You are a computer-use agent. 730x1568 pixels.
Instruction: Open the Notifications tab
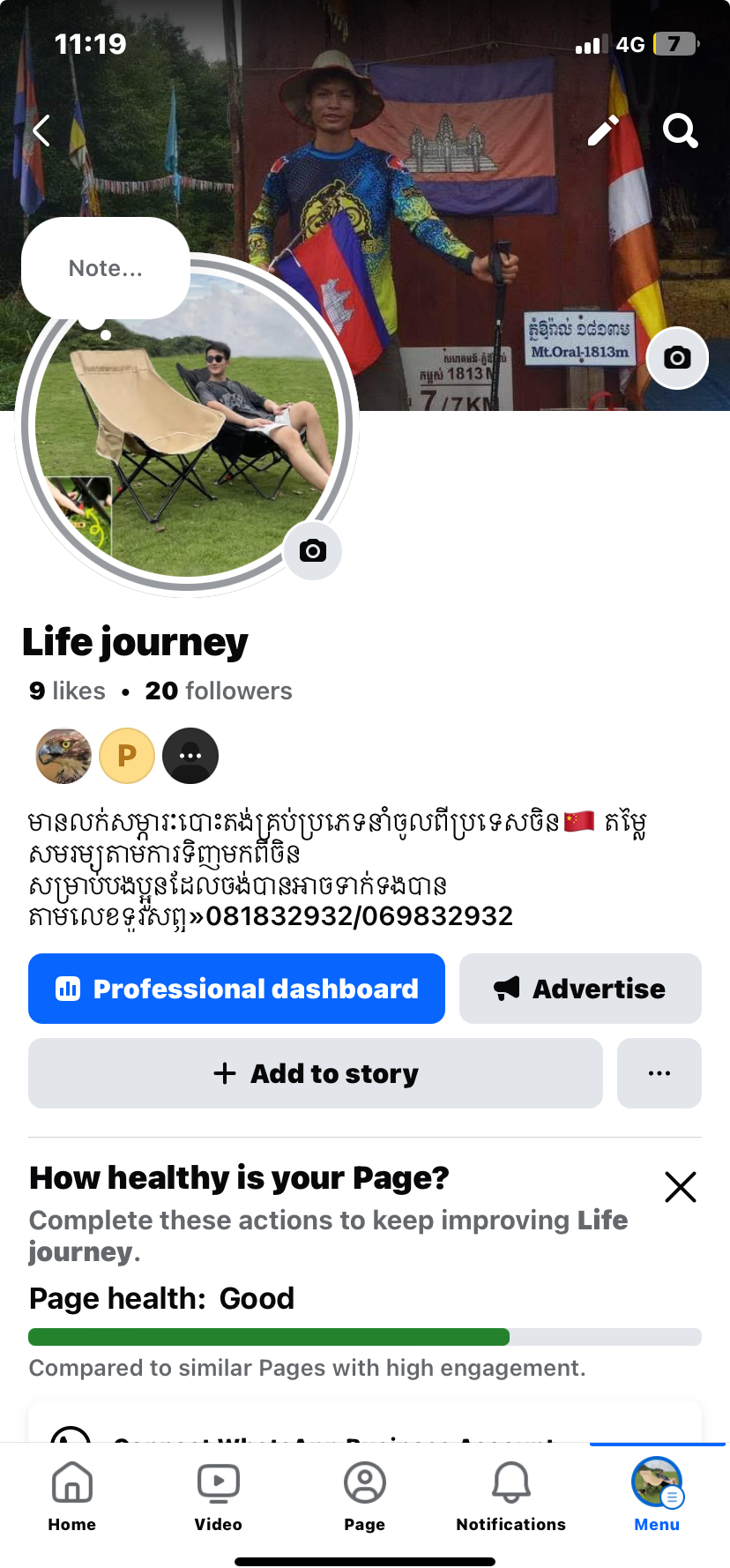511,1496
